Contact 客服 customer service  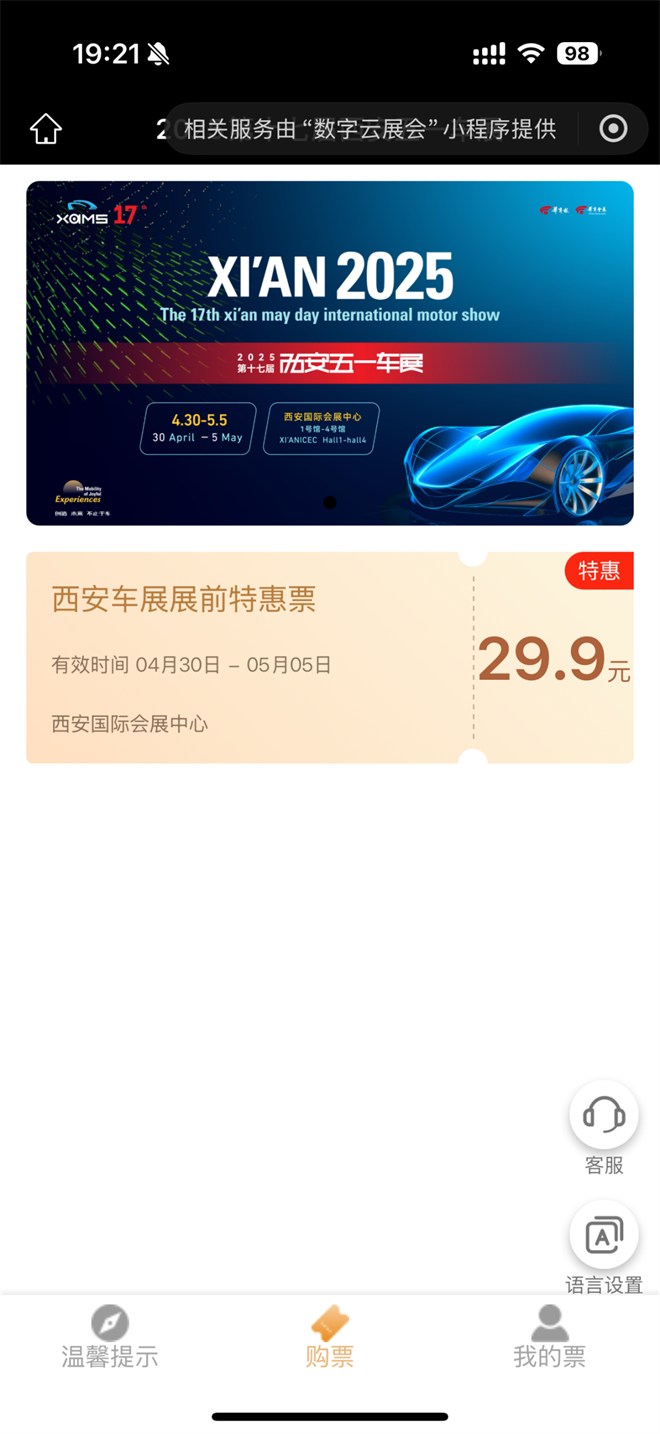tap(603, 1116)
